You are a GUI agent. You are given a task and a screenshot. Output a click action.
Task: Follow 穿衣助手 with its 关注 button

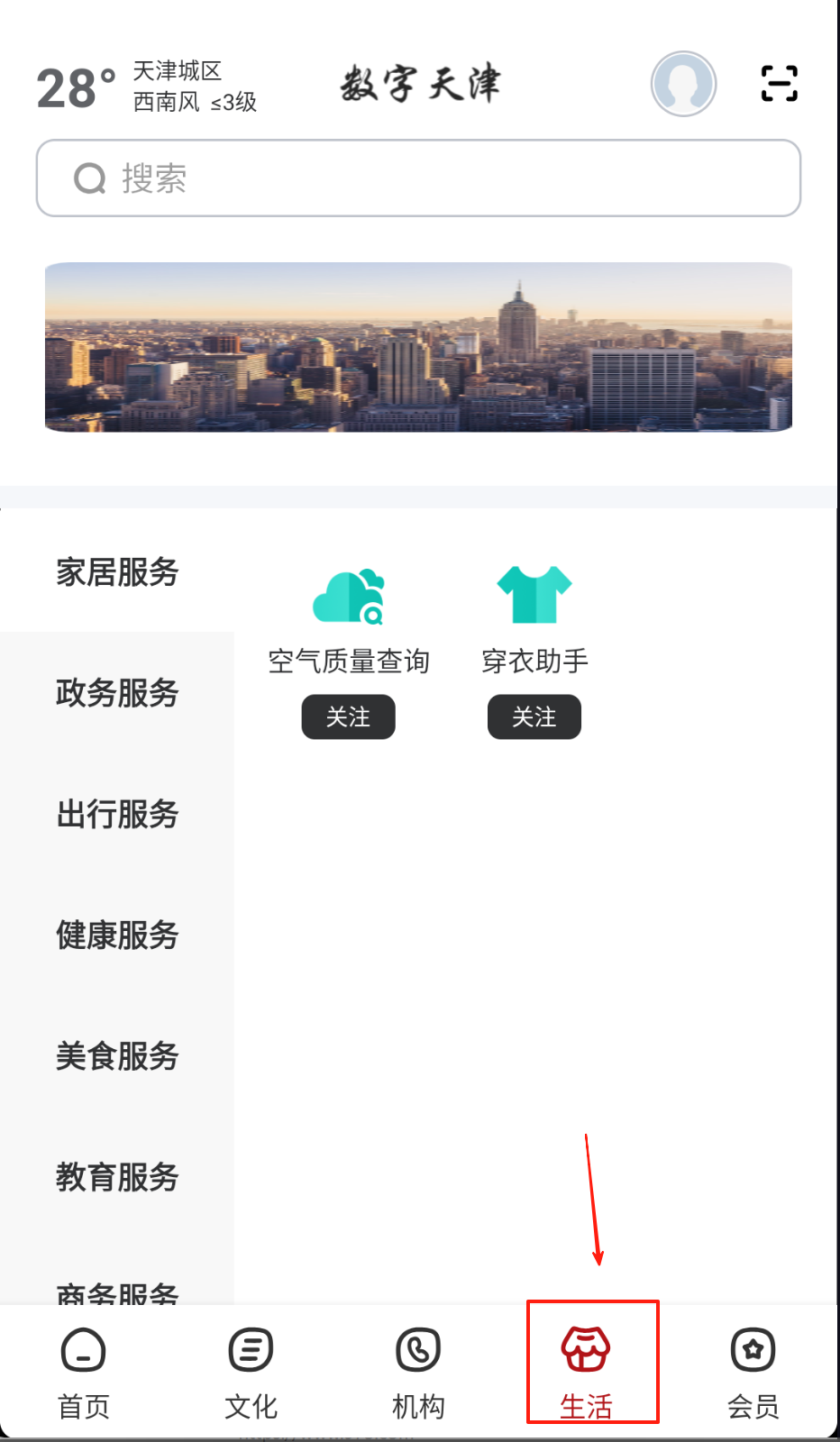[x=534, y=717]
